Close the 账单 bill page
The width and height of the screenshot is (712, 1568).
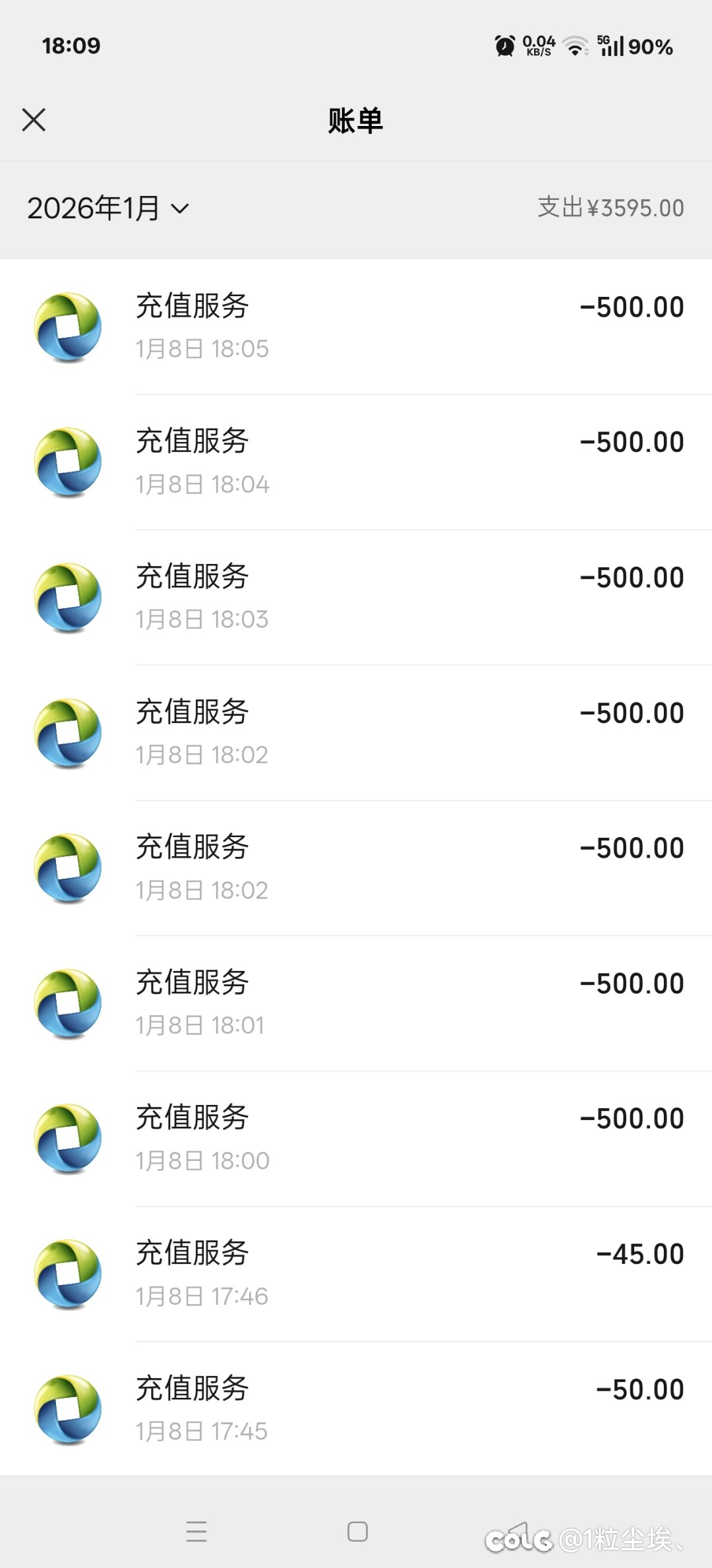[x=34, y=120]
